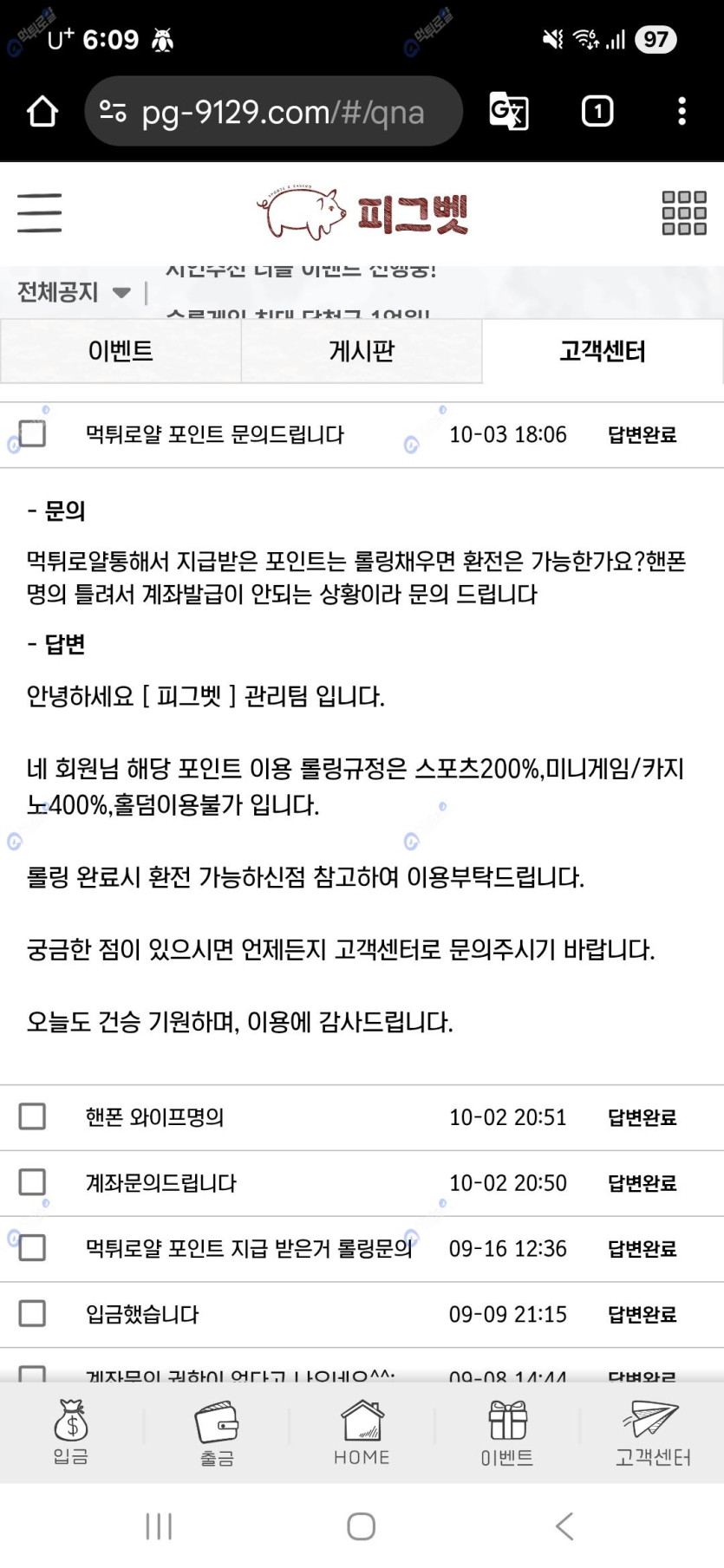Open the browser overflow menu

tap(682, 112)
